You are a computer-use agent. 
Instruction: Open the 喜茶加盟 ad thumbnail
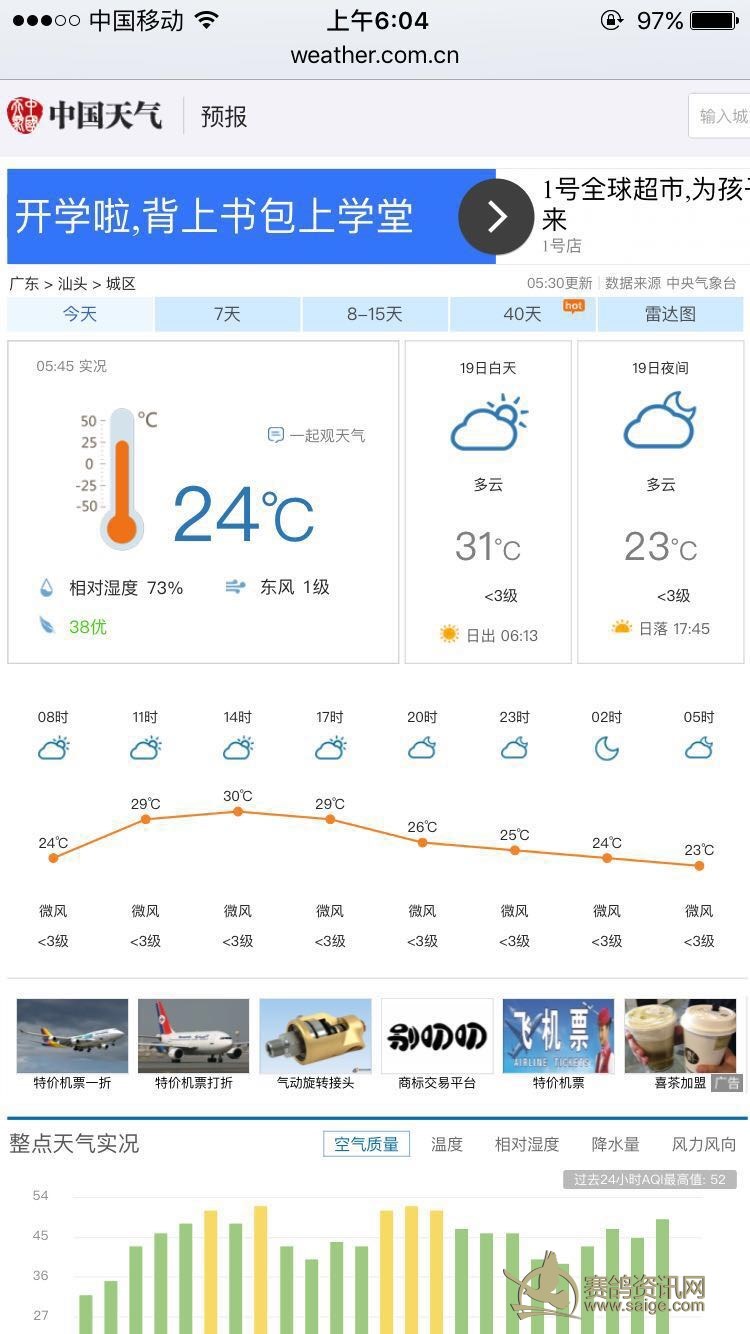680,1037
